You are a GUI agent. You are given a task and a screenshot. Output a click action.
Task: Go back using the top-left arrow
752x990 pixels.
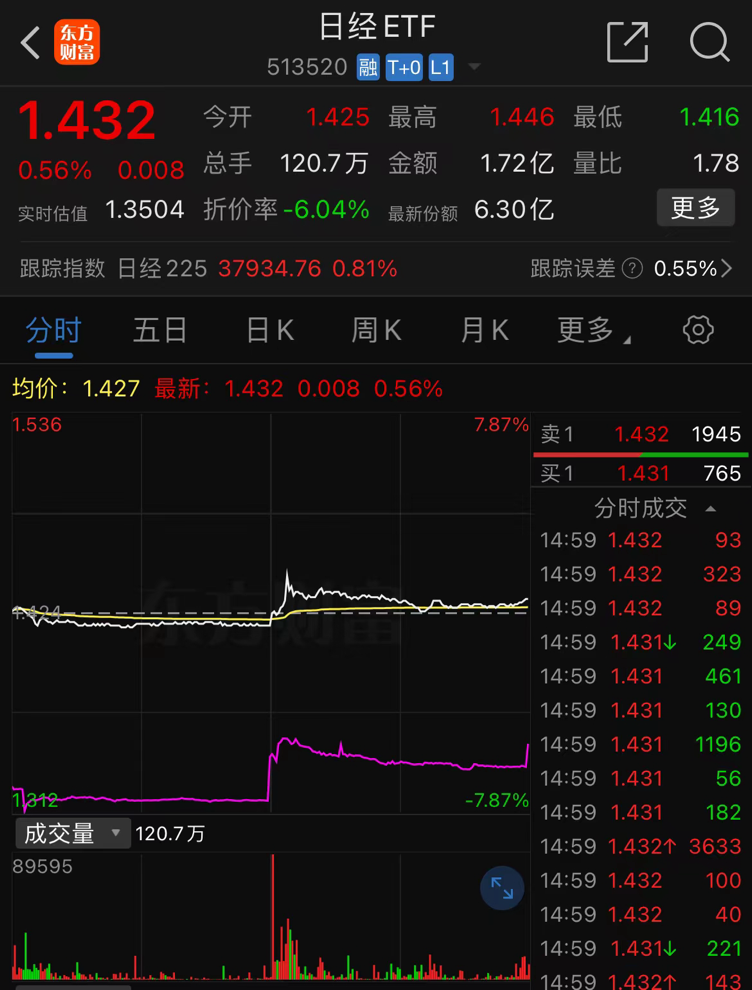[31, 43]
